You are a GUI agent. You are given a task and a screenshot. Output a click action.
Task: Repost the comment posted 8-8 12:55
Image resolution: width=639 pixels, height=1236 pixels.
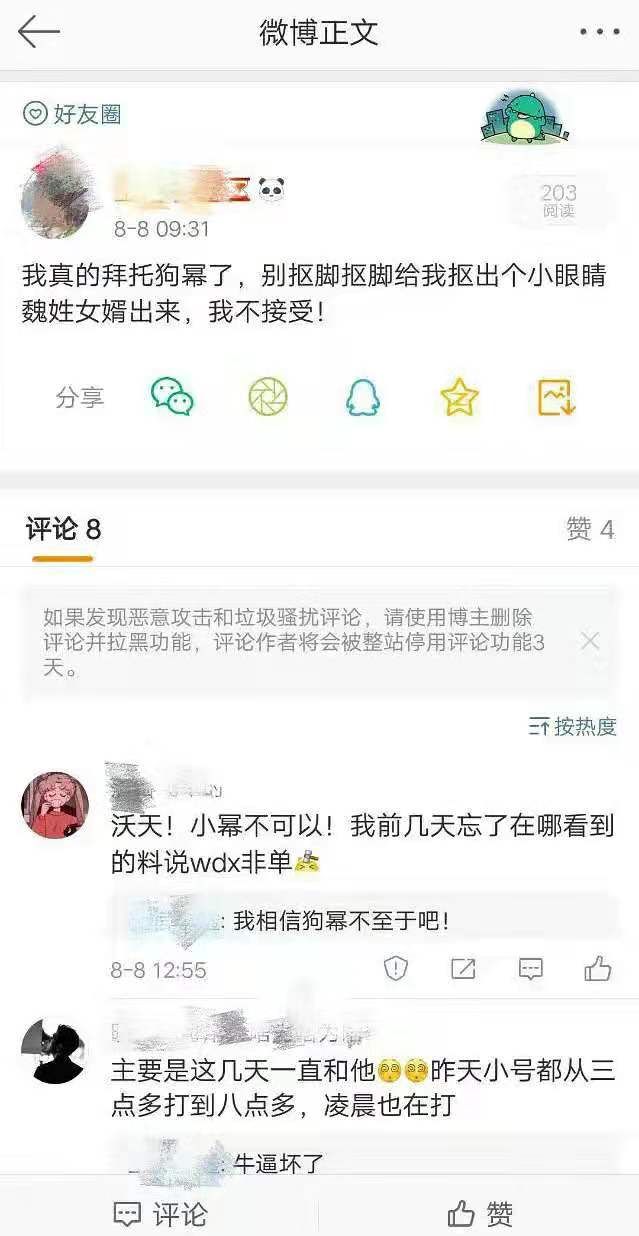[x=463, y=968]
